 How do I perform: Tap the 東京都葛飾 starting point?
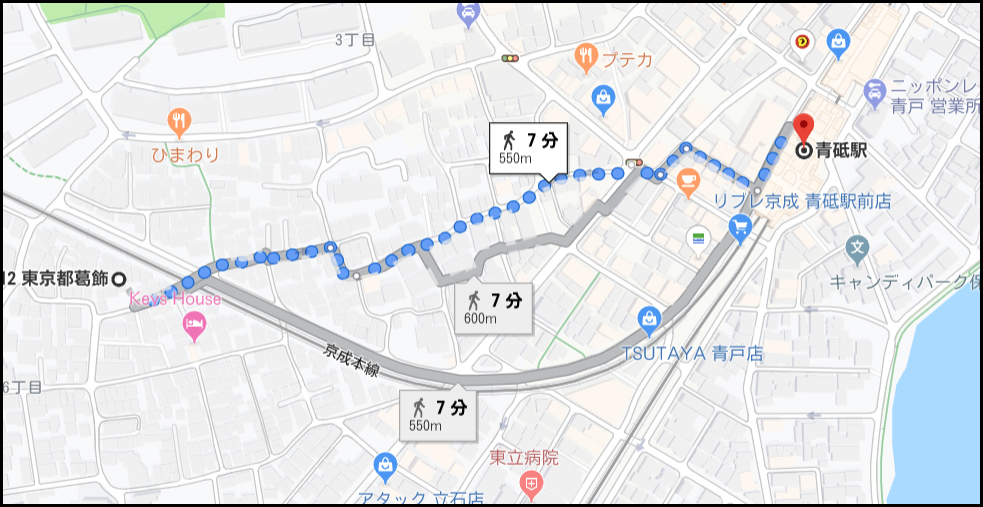point(120,278)
